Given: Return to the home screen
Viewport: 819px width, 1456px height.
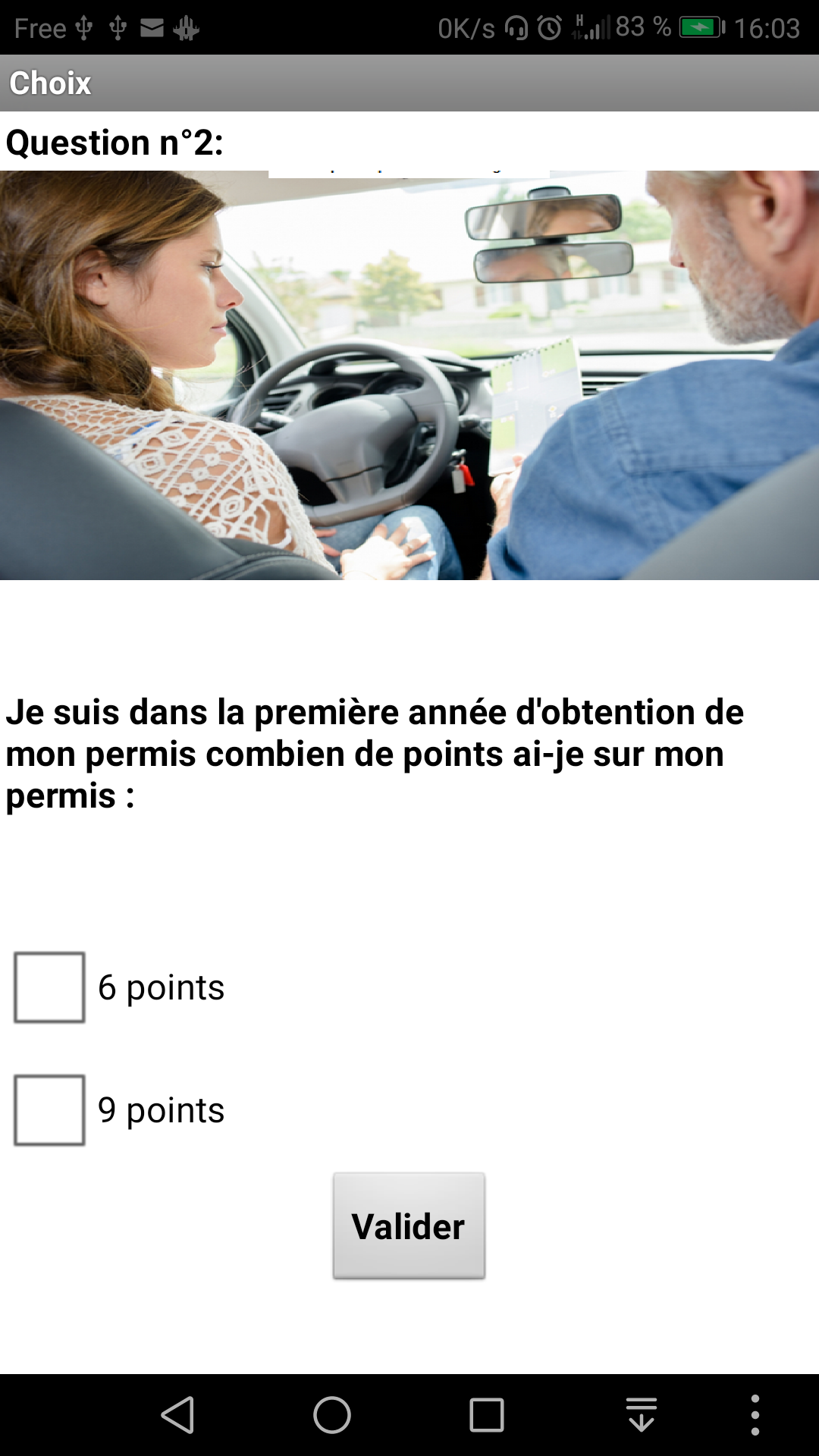Looking at the screenshot, I should [332, 1415].
